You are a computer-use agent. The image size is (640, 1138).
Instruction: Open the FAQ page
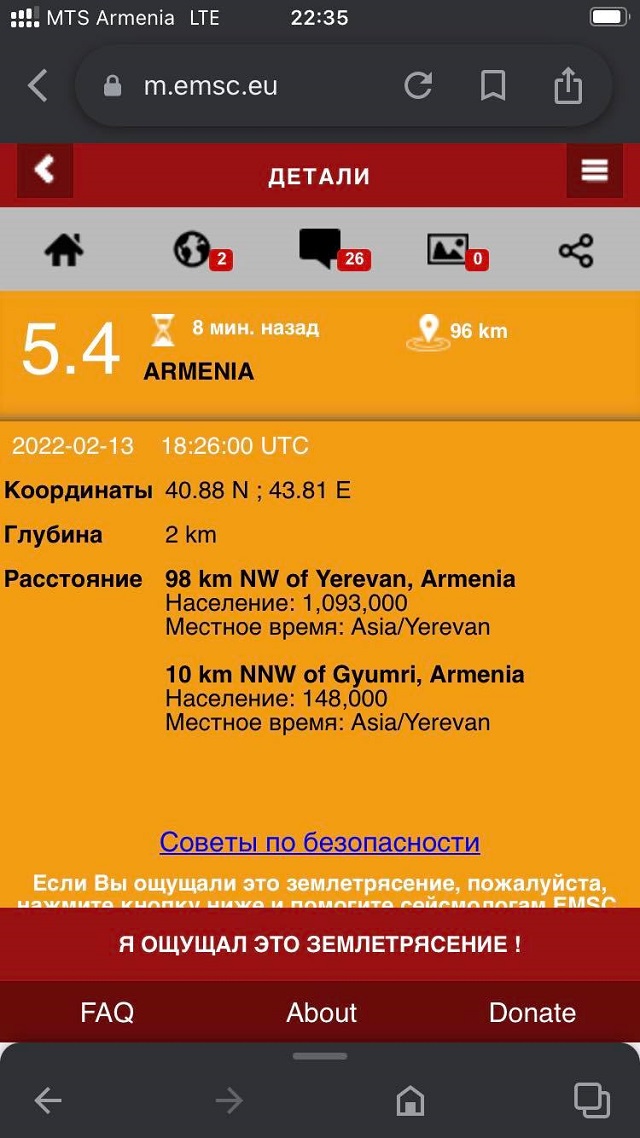107,1012
